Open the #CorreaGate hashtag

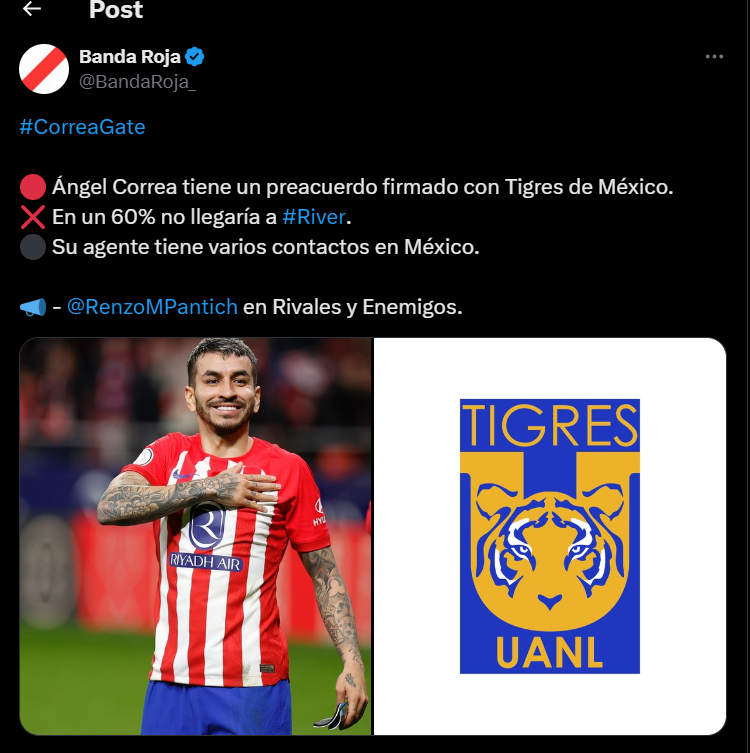point(82,127)
